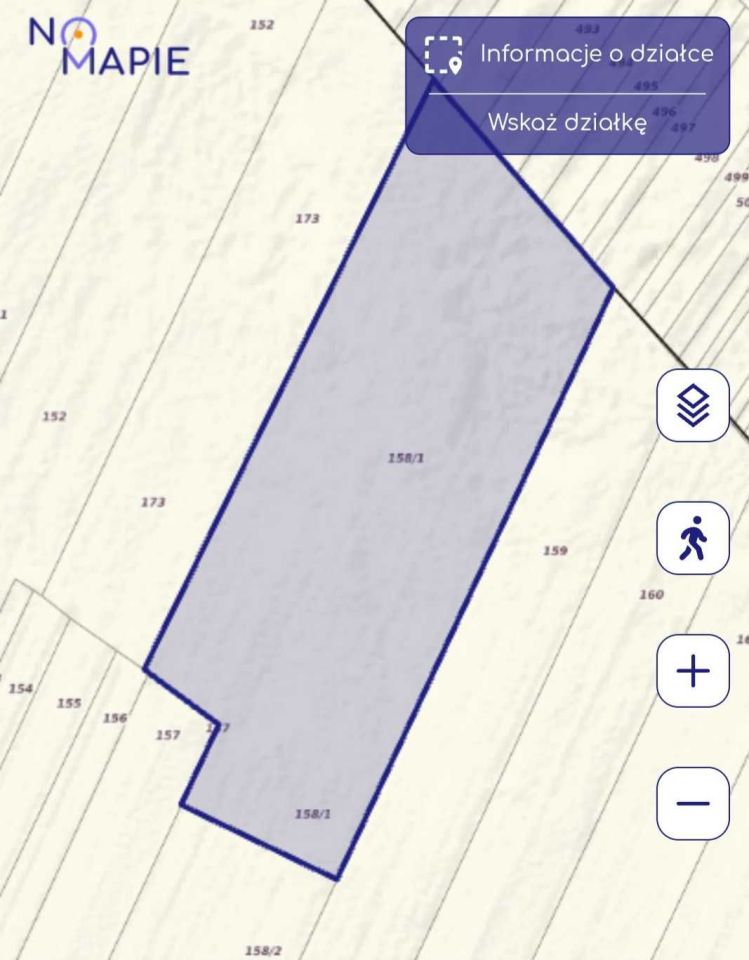This screenshot has width=749, height=960.
Task: Open the map layers selector
Action: (x=693, y=405)
